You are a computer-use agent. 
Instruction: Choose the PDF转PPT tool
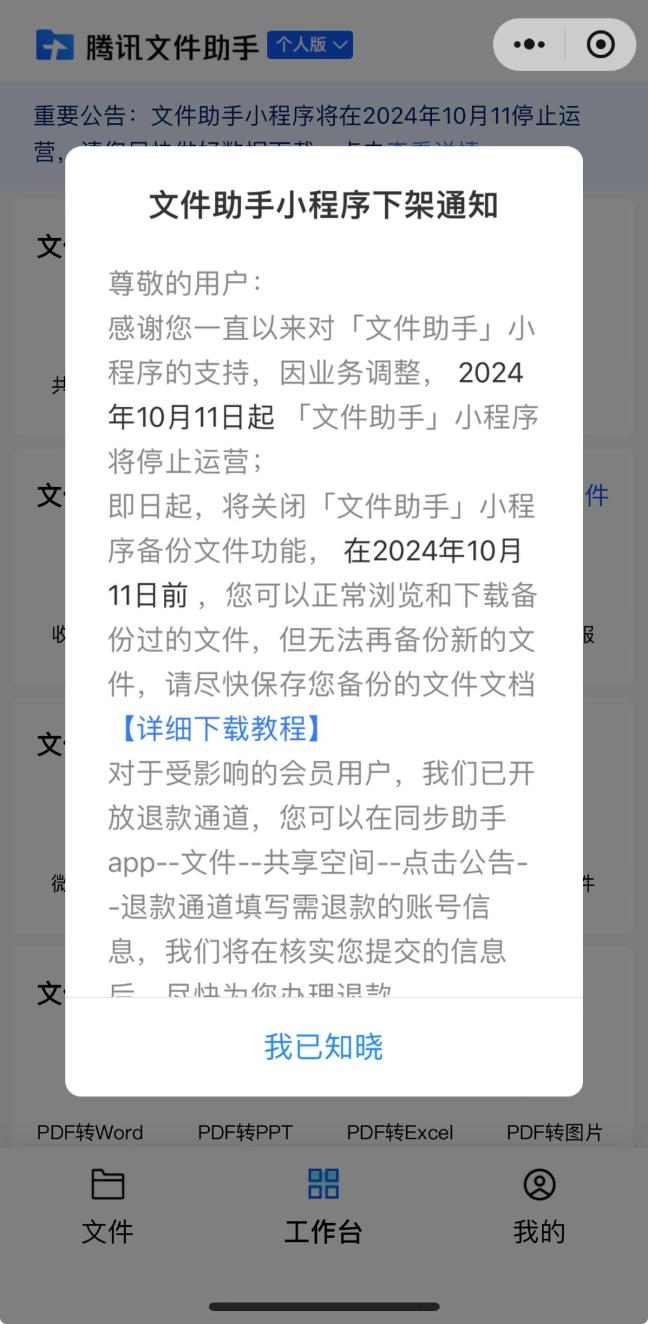245,1132
